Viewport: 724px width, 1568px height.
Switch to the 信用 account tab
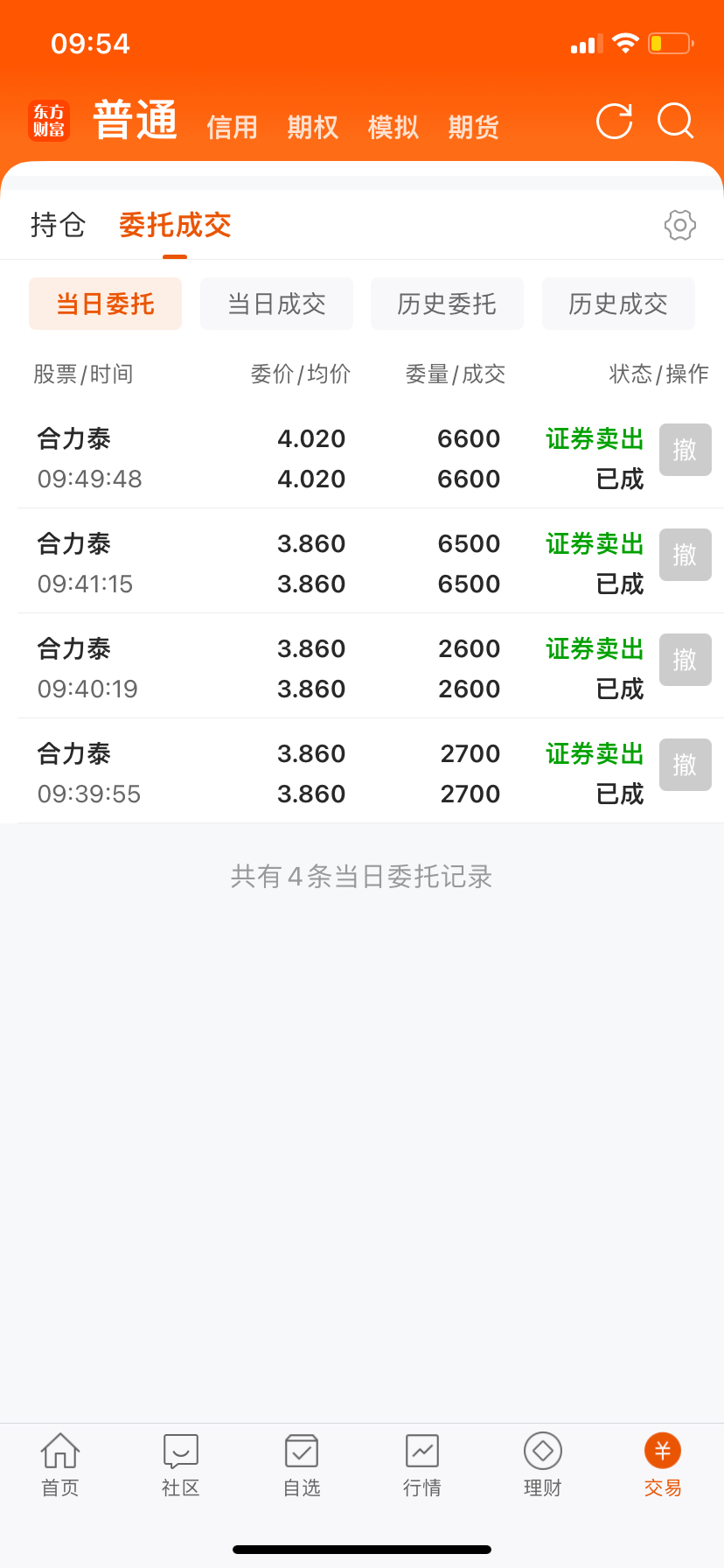point(233,128)
